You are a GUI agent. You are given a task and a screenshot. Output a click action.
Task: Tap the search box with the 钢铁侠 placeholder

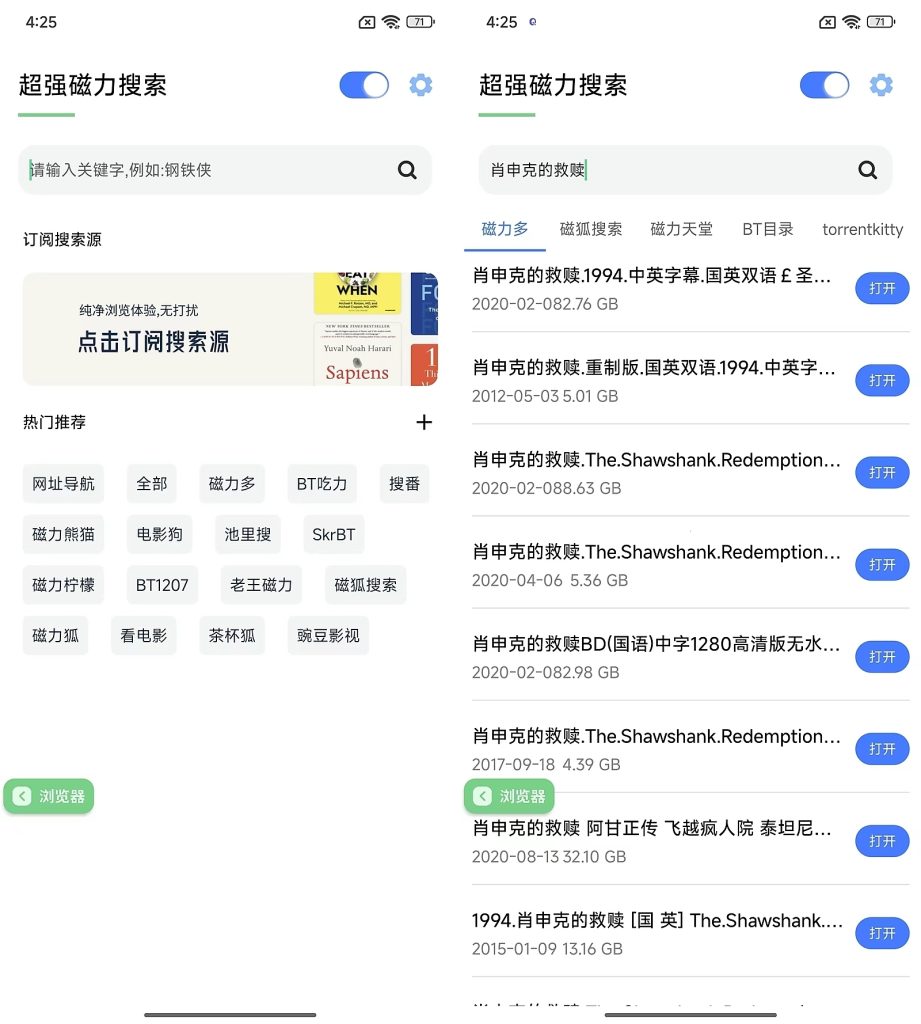[x=210, y=170]
